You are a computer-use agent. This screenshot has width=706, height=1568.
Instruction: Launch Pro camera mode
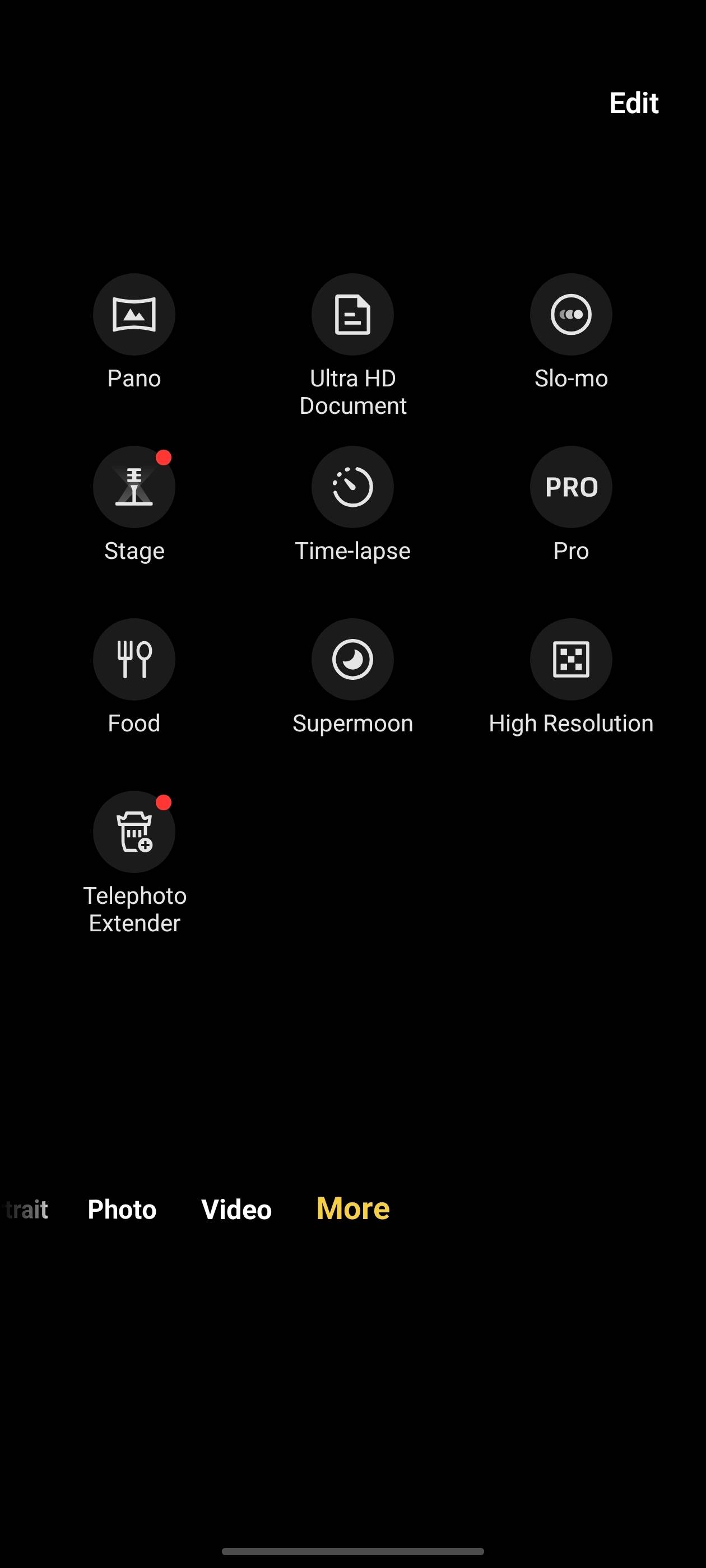pos(571,487)
